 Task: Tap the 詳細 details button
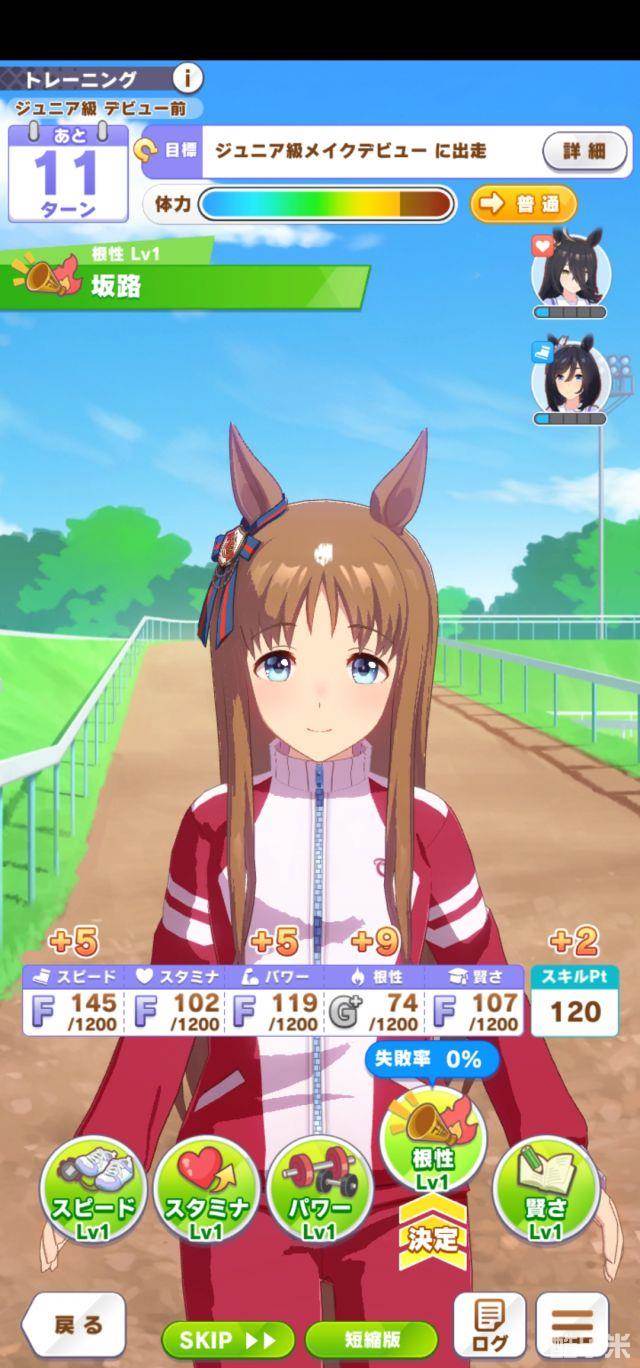coord(585,151)
